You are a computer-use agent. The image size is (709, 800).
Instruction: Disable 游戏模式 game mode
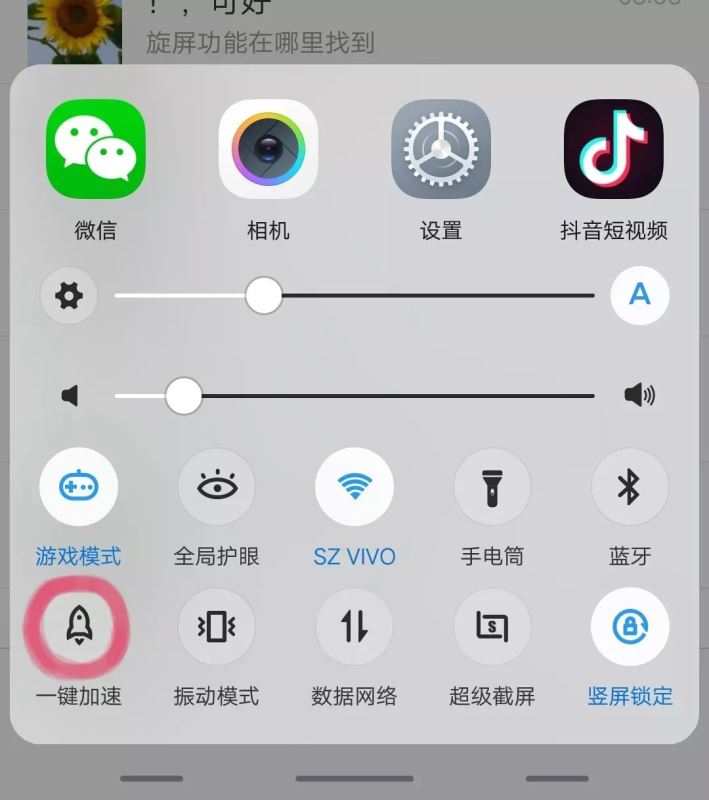(x=78, y=487)
